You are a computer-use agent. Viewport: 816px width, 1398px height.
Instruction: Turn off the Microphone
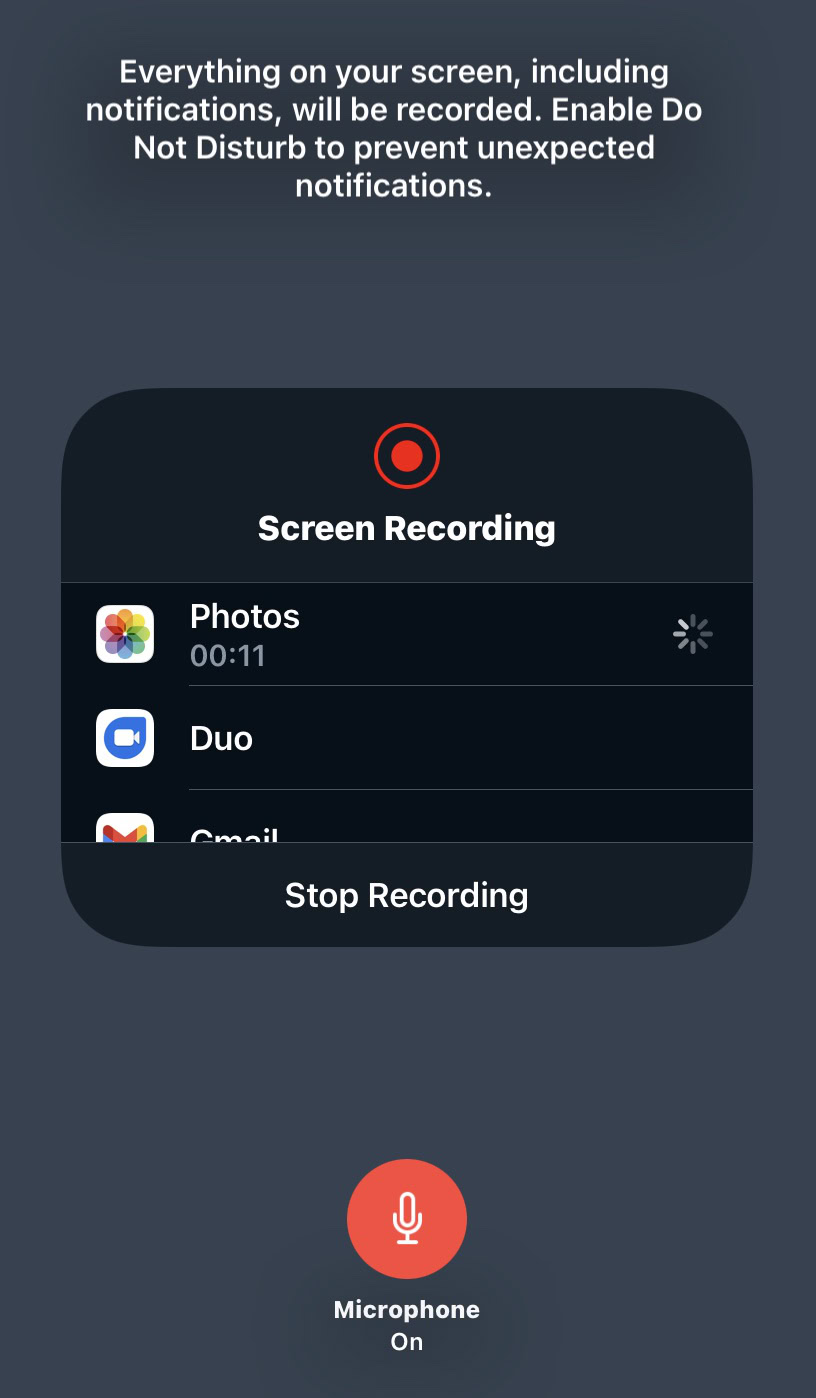click(406, 1218)
